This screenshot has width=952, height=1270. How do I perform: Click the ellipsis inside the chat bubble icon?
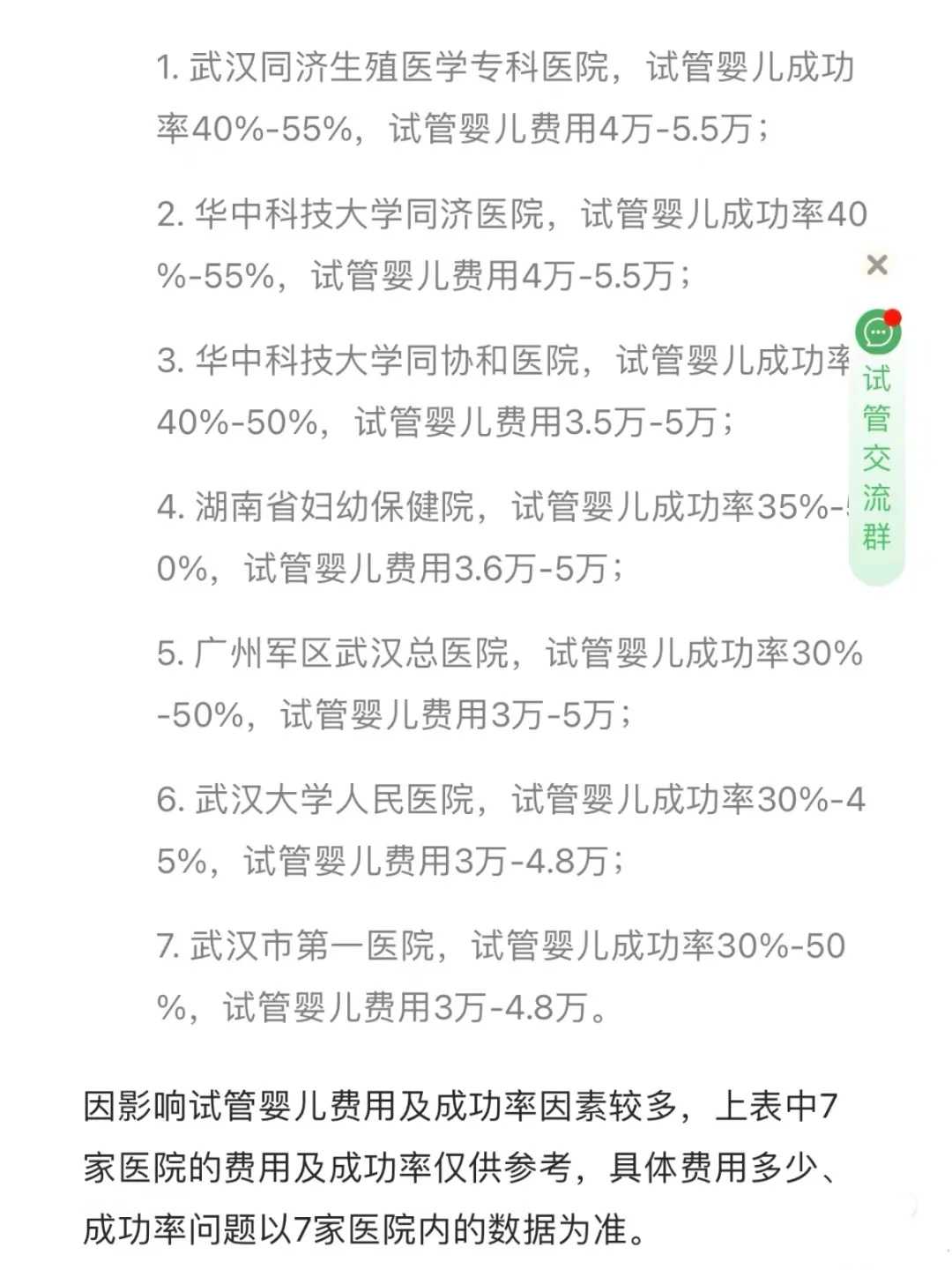coord(876,333)
